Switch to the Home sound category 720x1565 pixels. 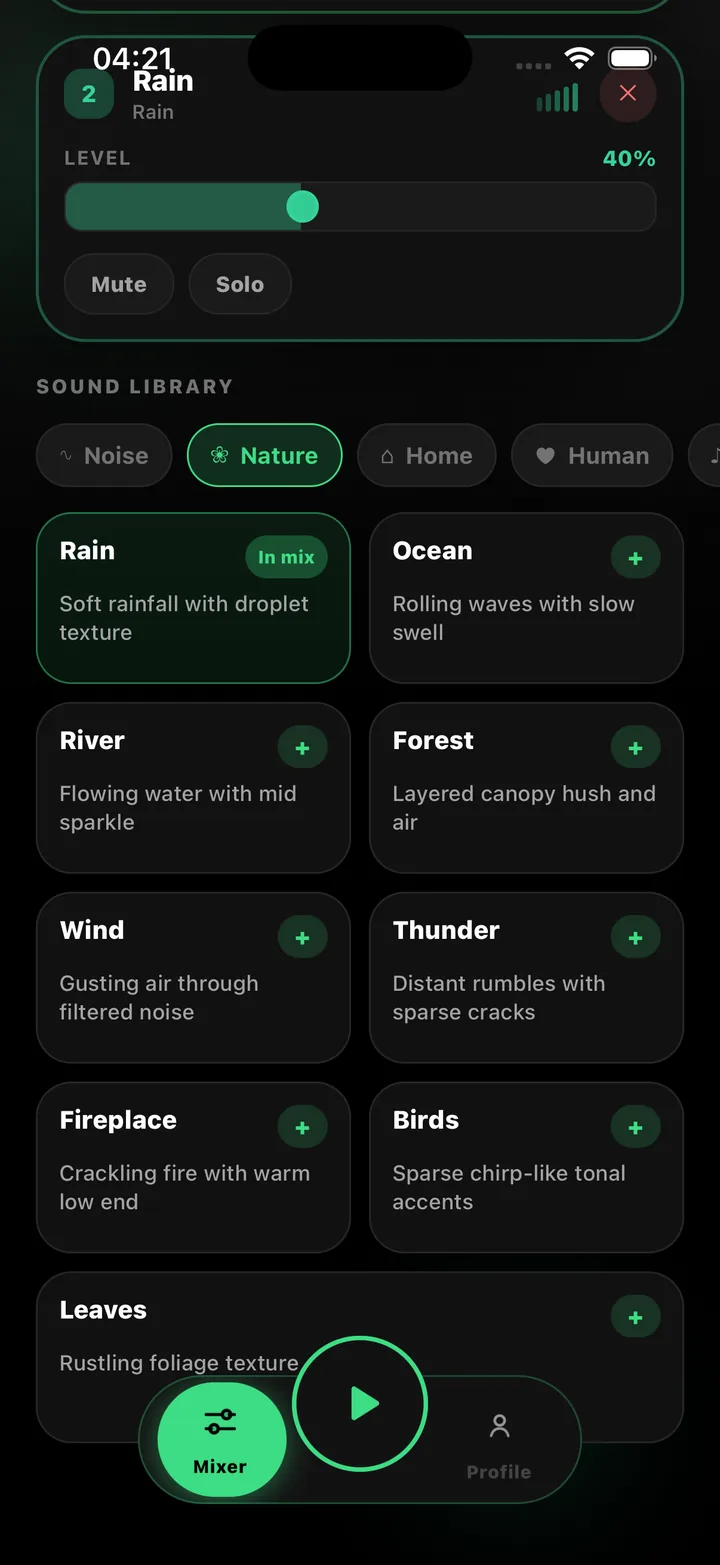point(427,456)
